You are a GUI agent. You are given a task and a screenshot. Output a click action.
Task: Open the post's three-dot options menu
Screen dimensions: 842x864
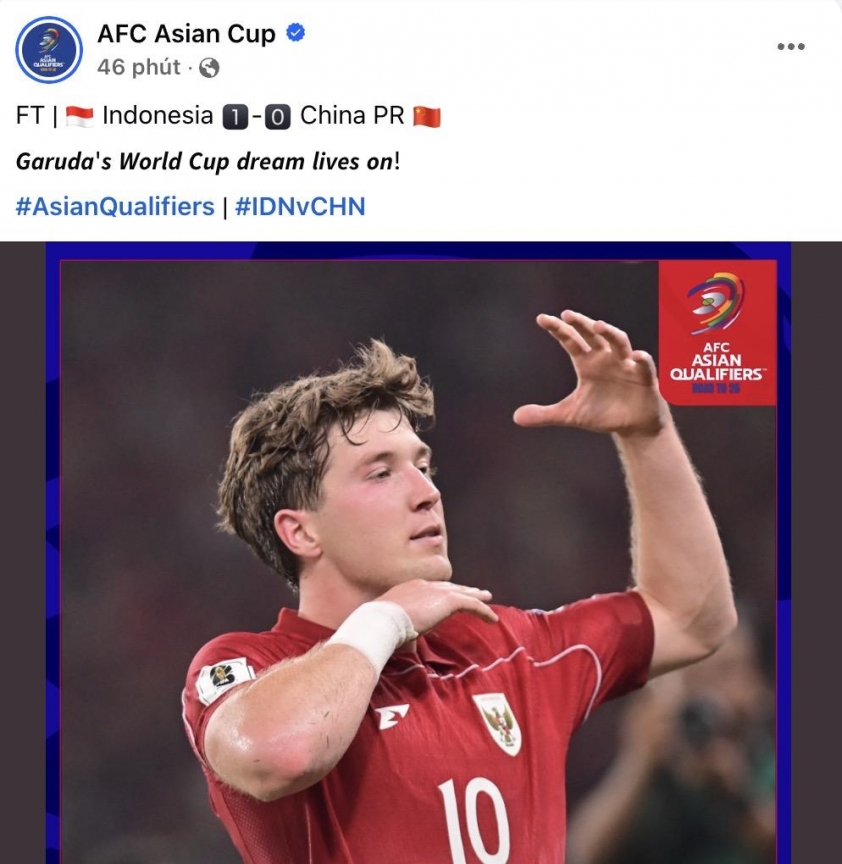pyautogui.click(x=790, y=47)
